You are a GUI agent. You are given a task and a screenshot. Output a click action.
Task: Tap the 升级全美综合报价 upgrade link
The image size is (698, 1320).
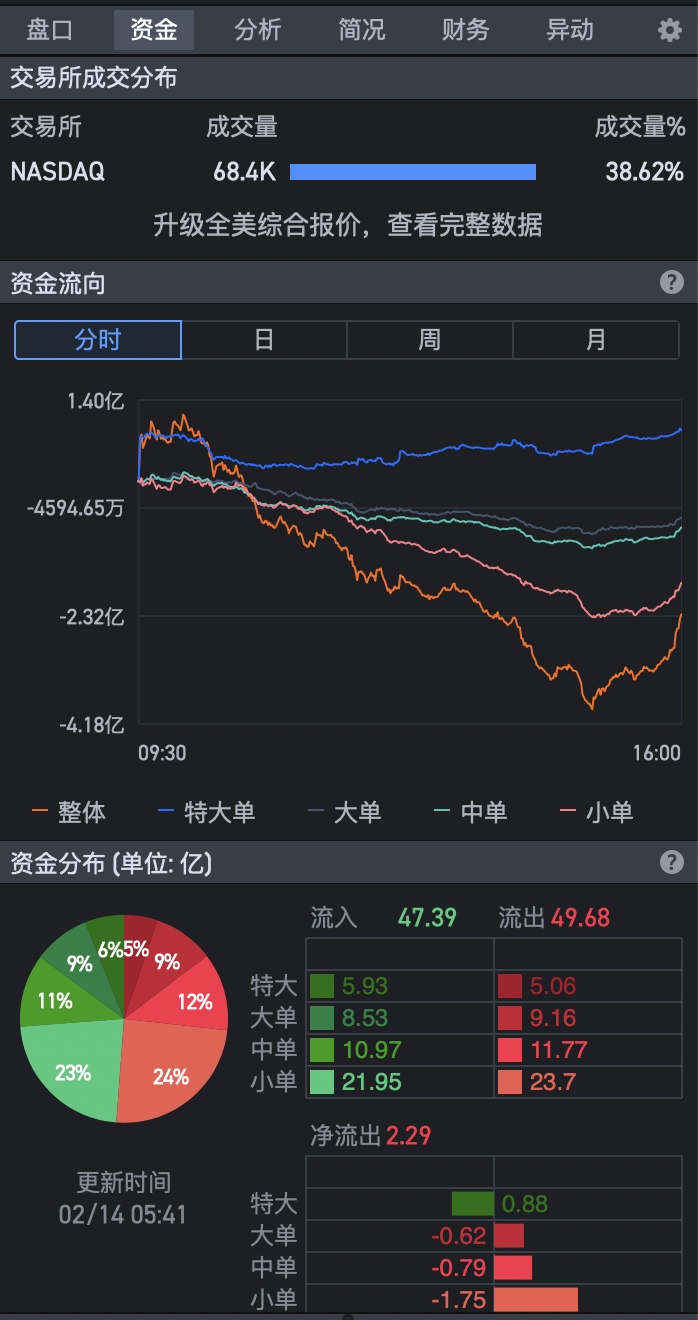coord(348,224)
